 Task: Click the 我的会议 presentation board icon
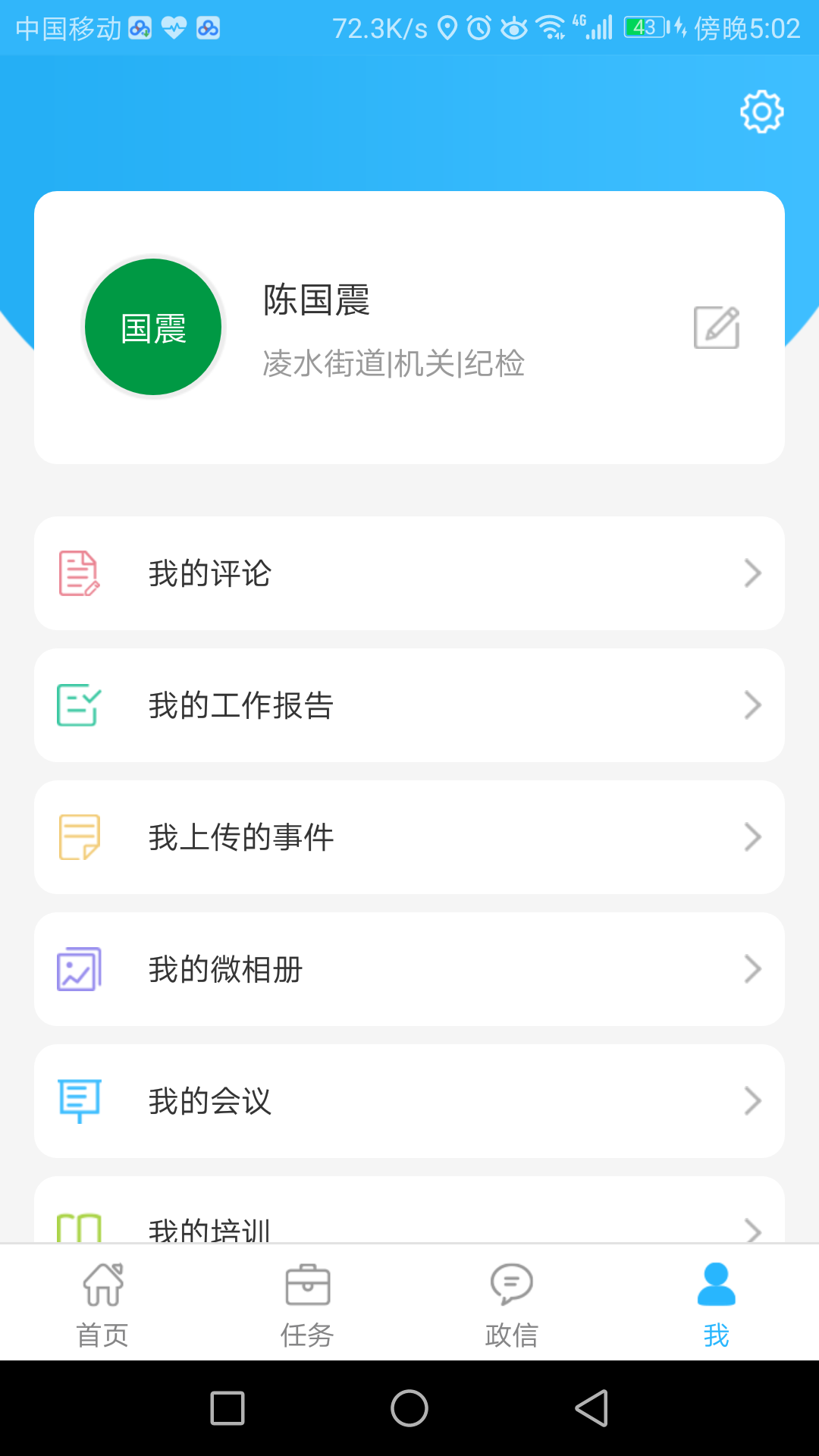pos(78,1101)
